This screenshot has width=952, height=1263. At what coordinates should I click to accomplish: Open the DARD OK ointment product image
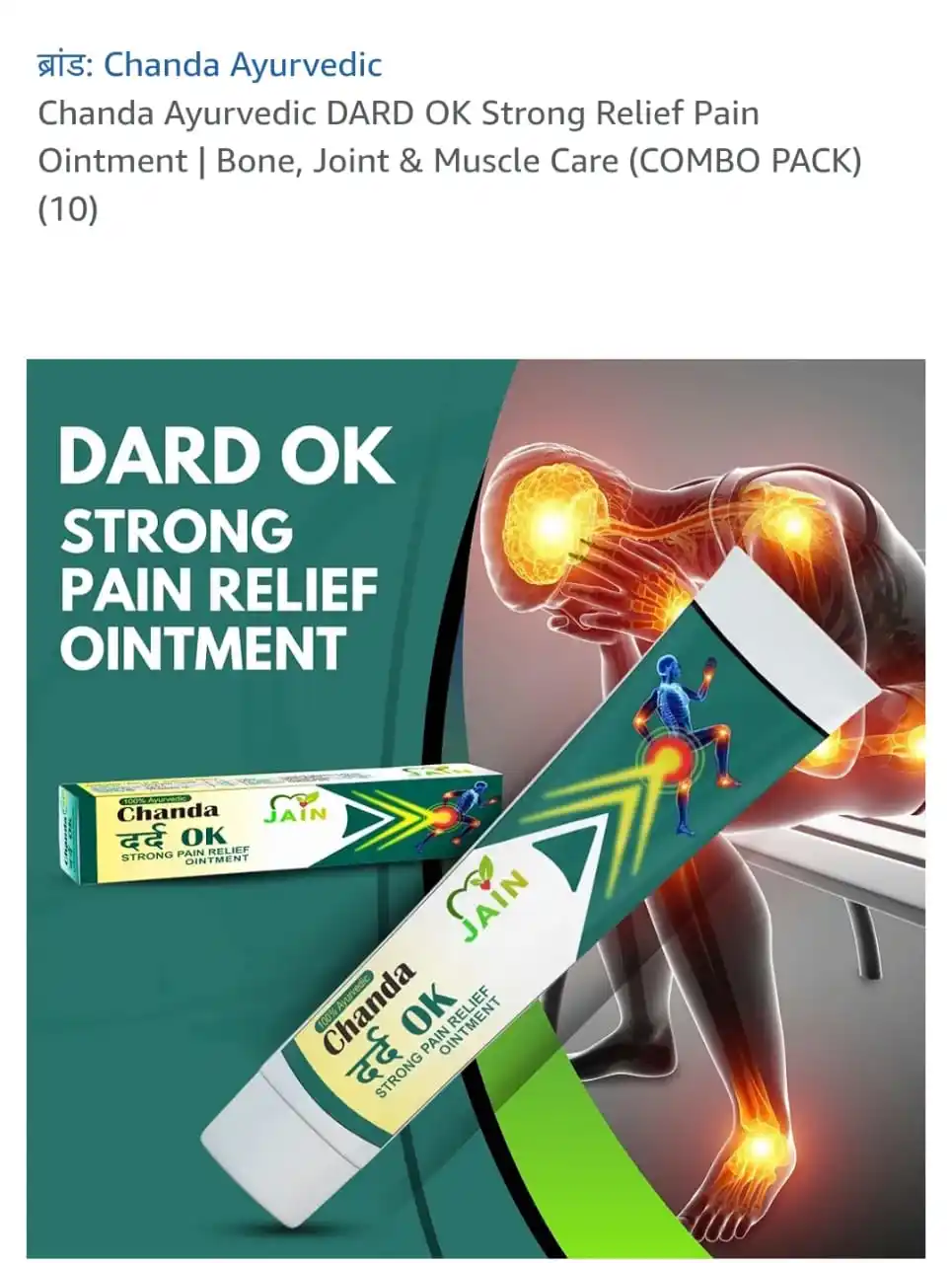pyautogui.click(x=476, y=807)
